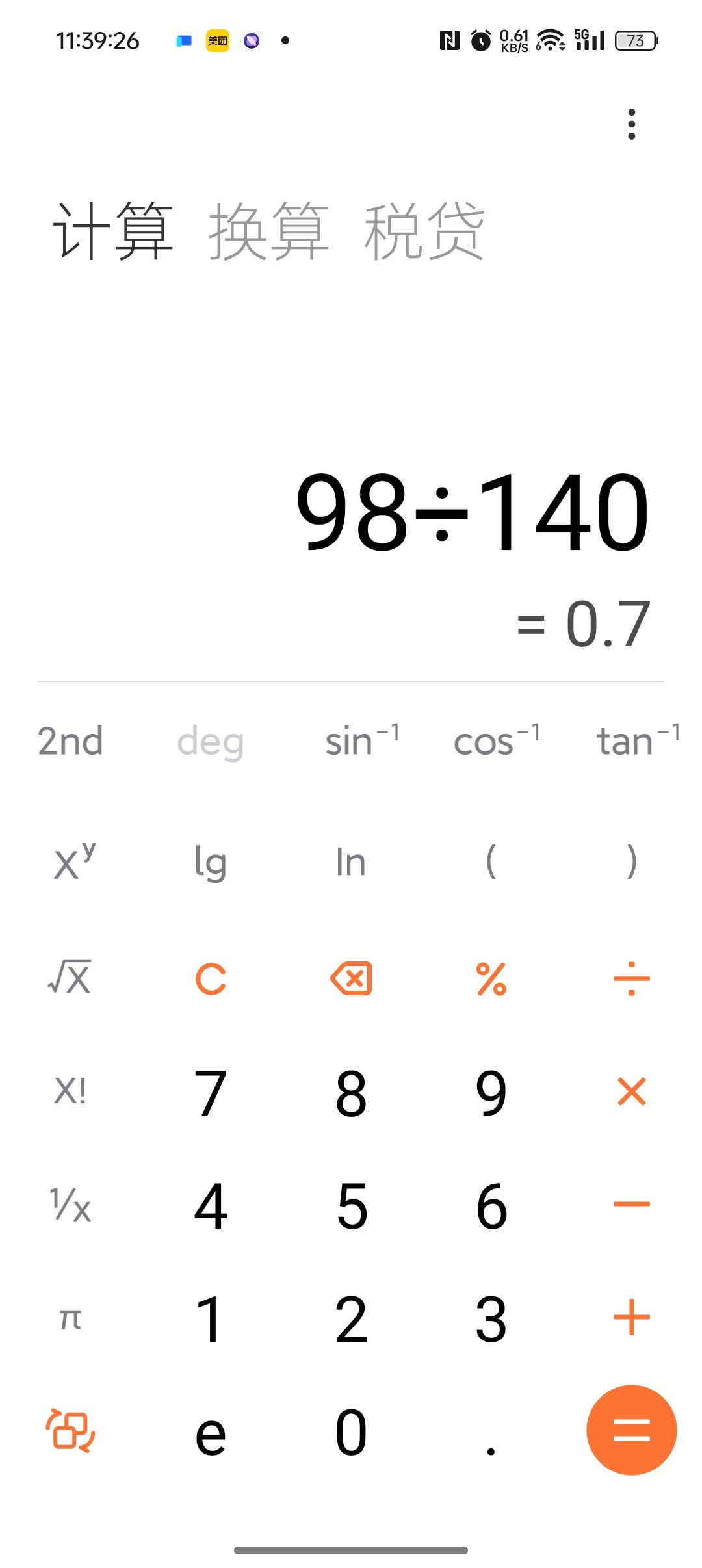Enter the multiplication operator
This screenshot has height=1568, width=702.
pos(631,1091)
